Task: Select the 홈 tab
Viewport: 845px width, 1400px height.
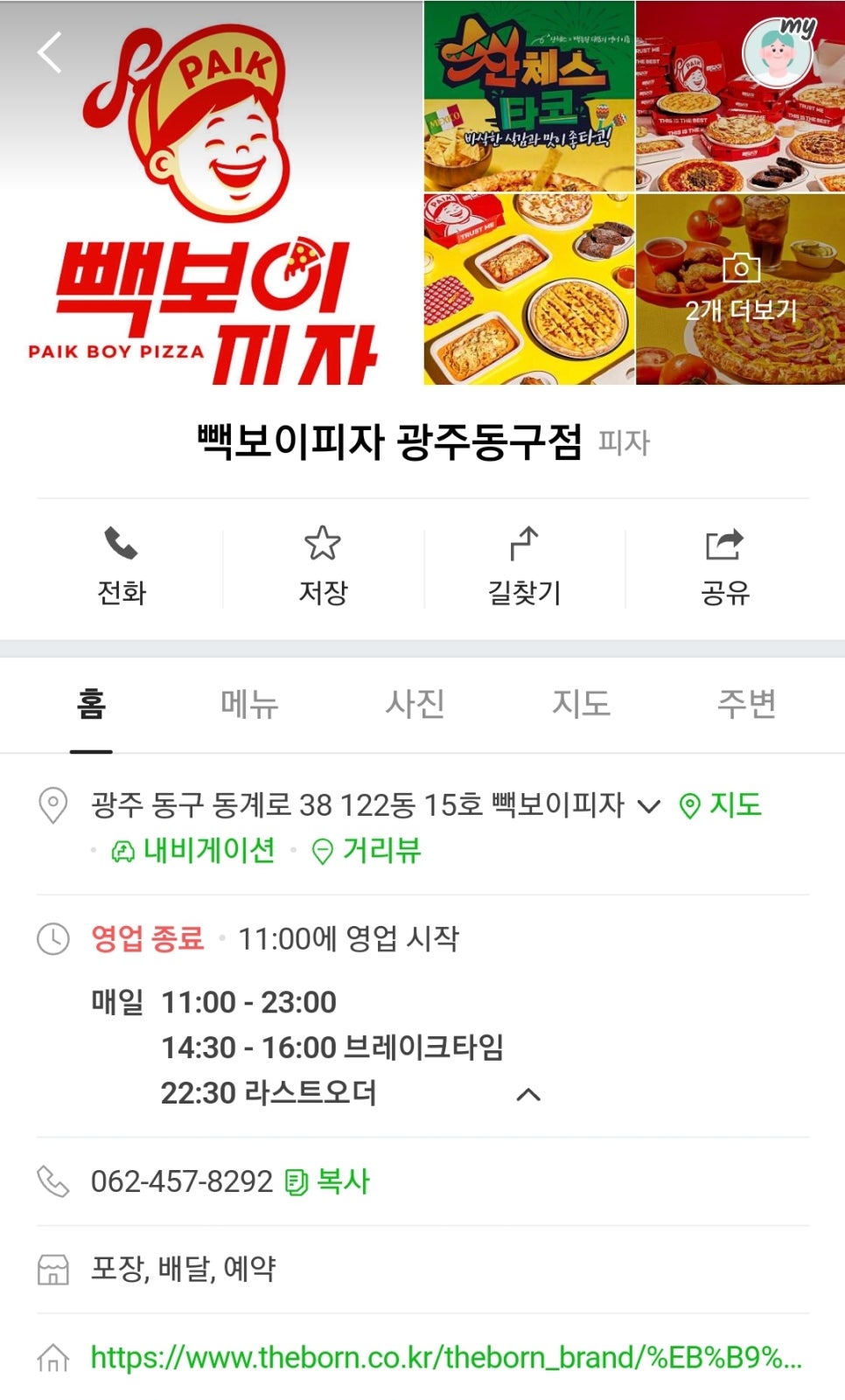Action: coord(91,704)
